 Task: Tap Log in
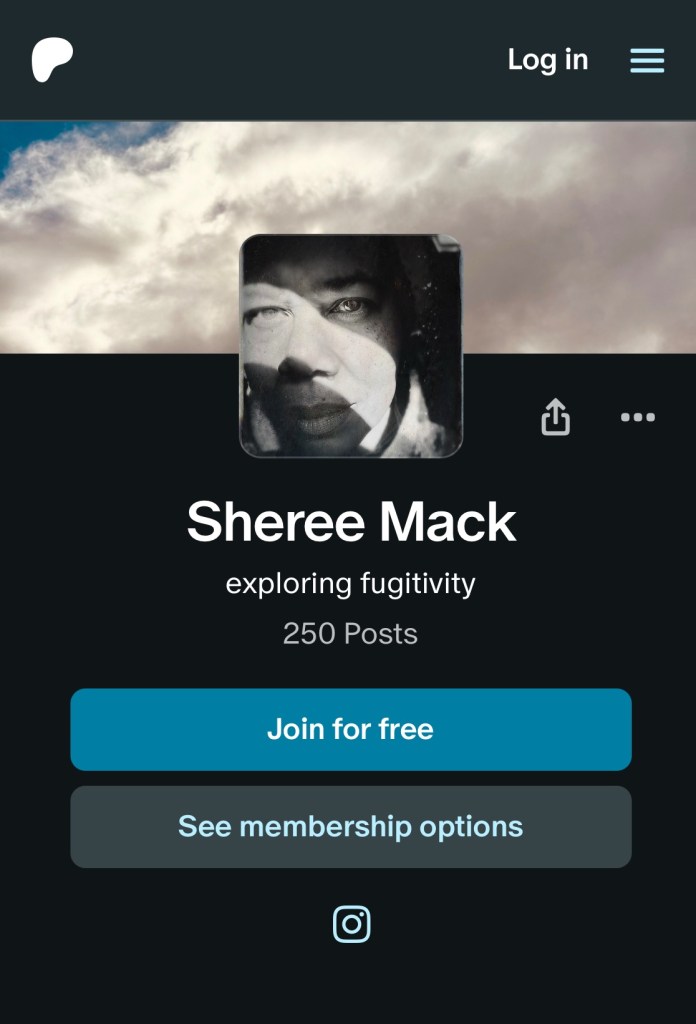point(547,60)
